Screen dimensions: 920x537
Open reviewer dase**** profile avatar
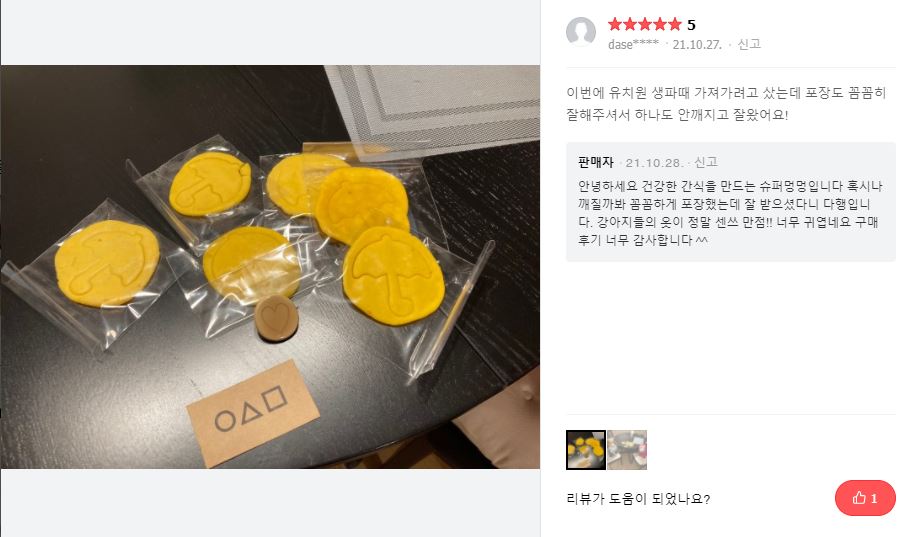point(581,32)
